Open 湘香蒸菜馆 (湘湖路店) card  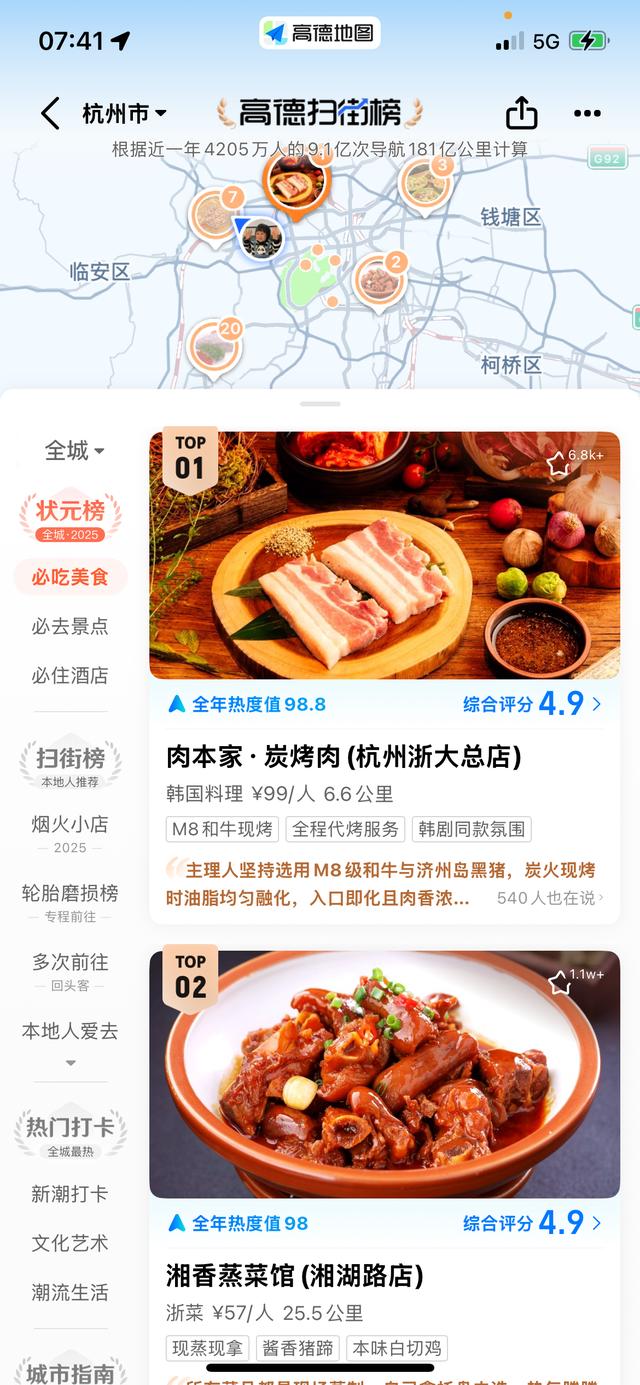click(384, 1167)
